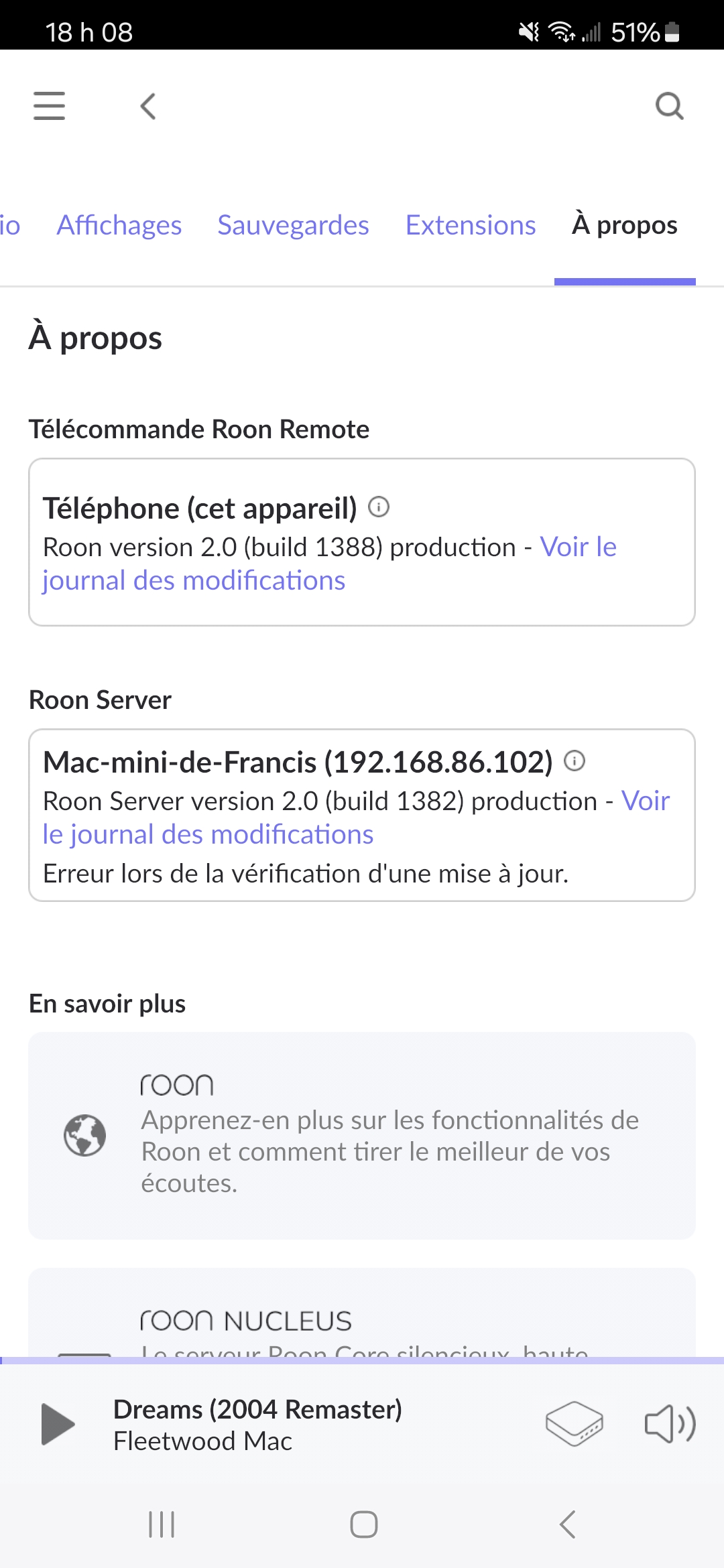724x1568 pixels.
Task: Open the audio zone selector icon
Action: (x=575, y=1424)
